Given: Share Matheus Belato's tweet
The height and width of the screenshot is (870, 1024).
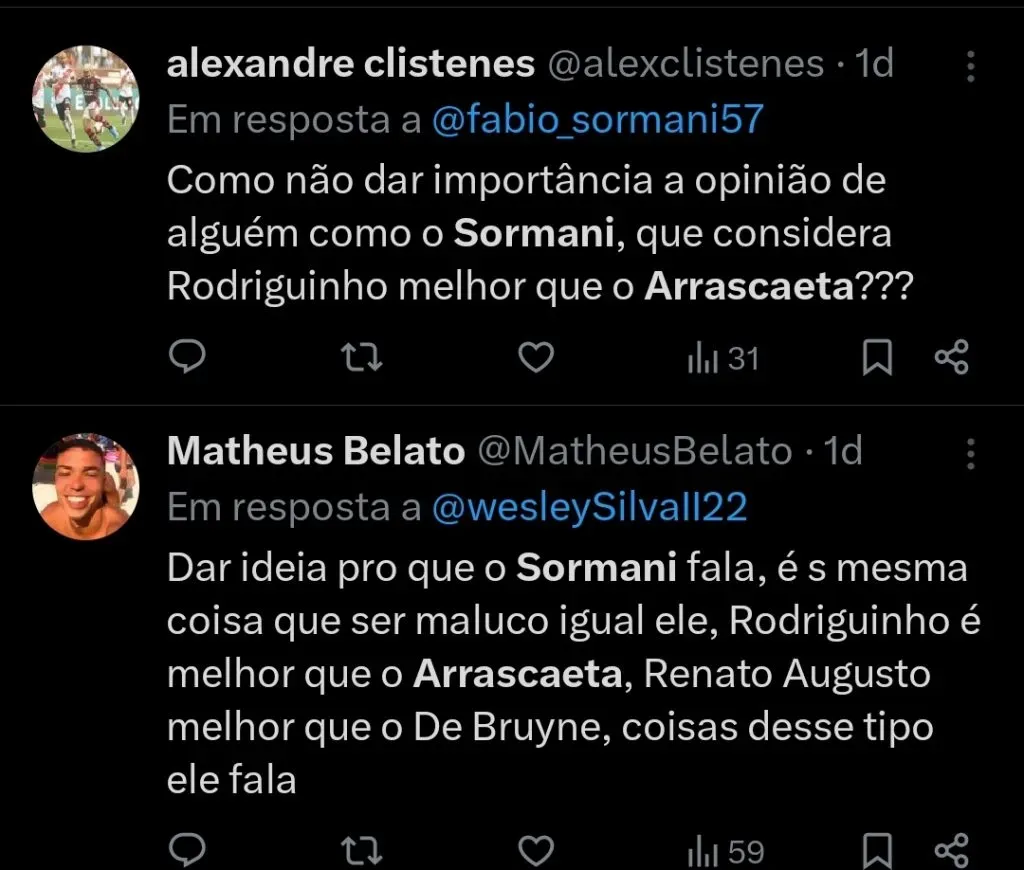Looking at the screenshot, I should pos(951,851).
